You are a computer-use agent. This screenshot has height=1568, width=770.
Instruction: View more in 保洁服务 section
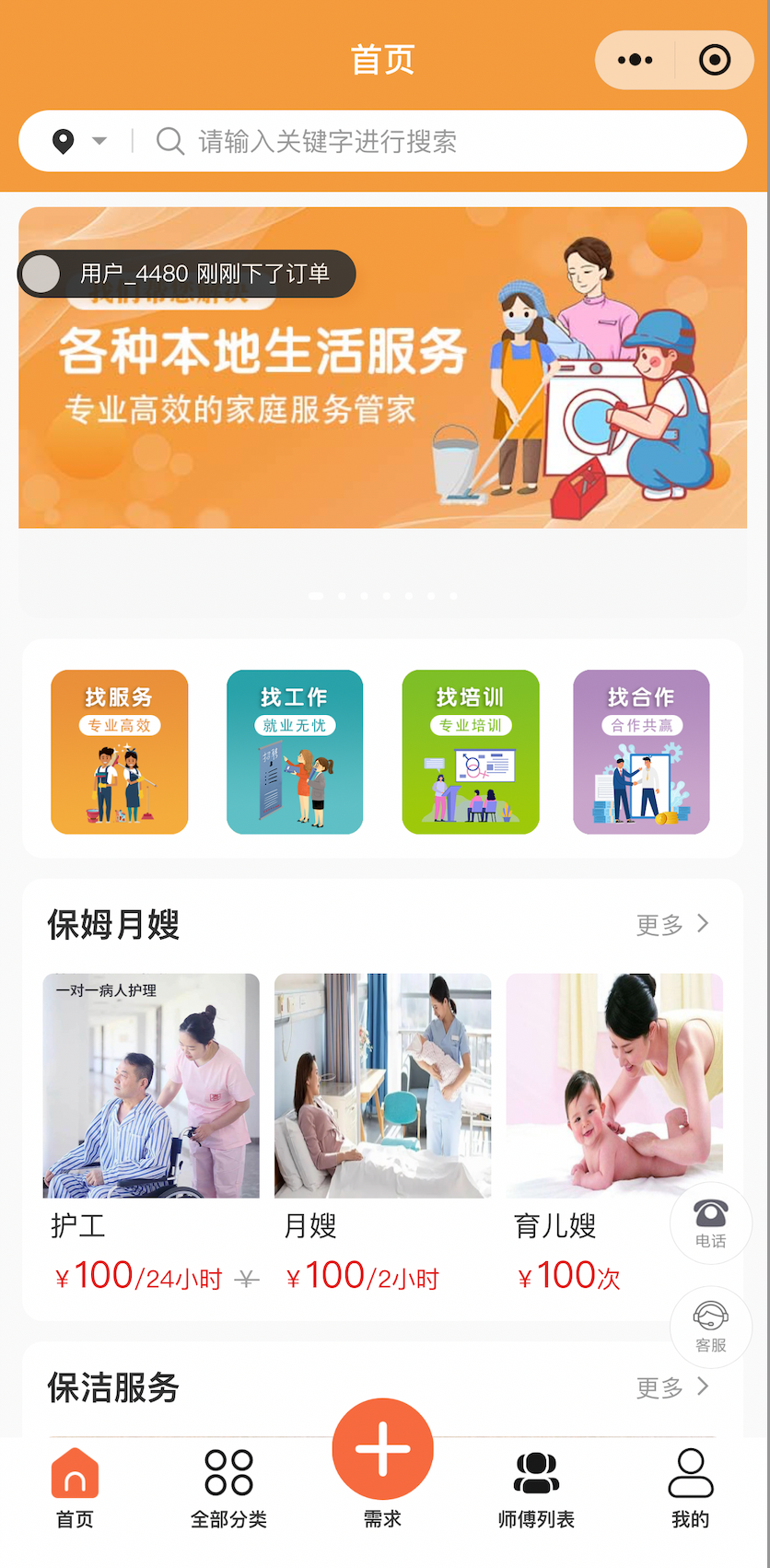point(673,1387)
